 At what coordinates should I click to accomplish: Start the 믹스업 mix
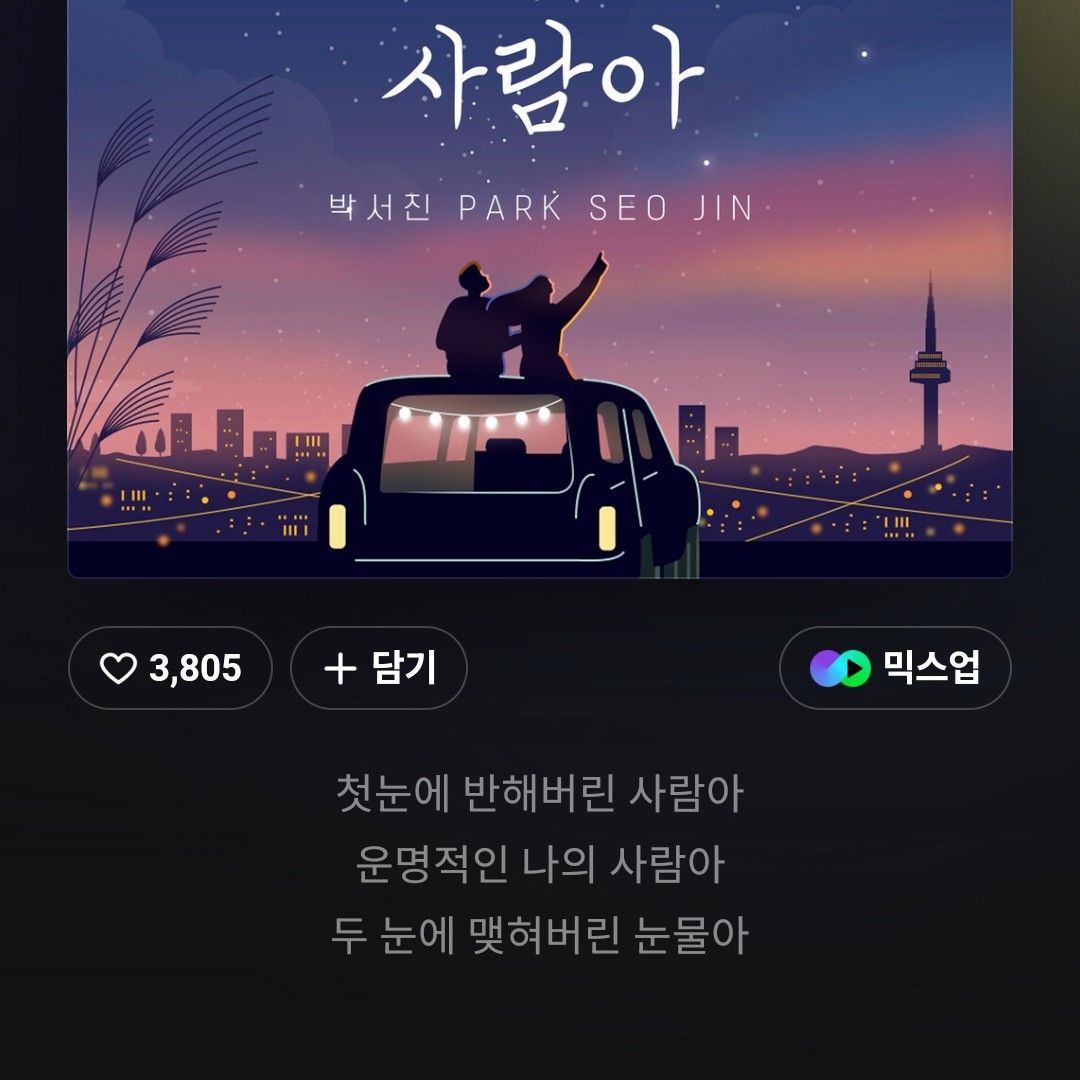pyautogui.click(x=895, y=668)
